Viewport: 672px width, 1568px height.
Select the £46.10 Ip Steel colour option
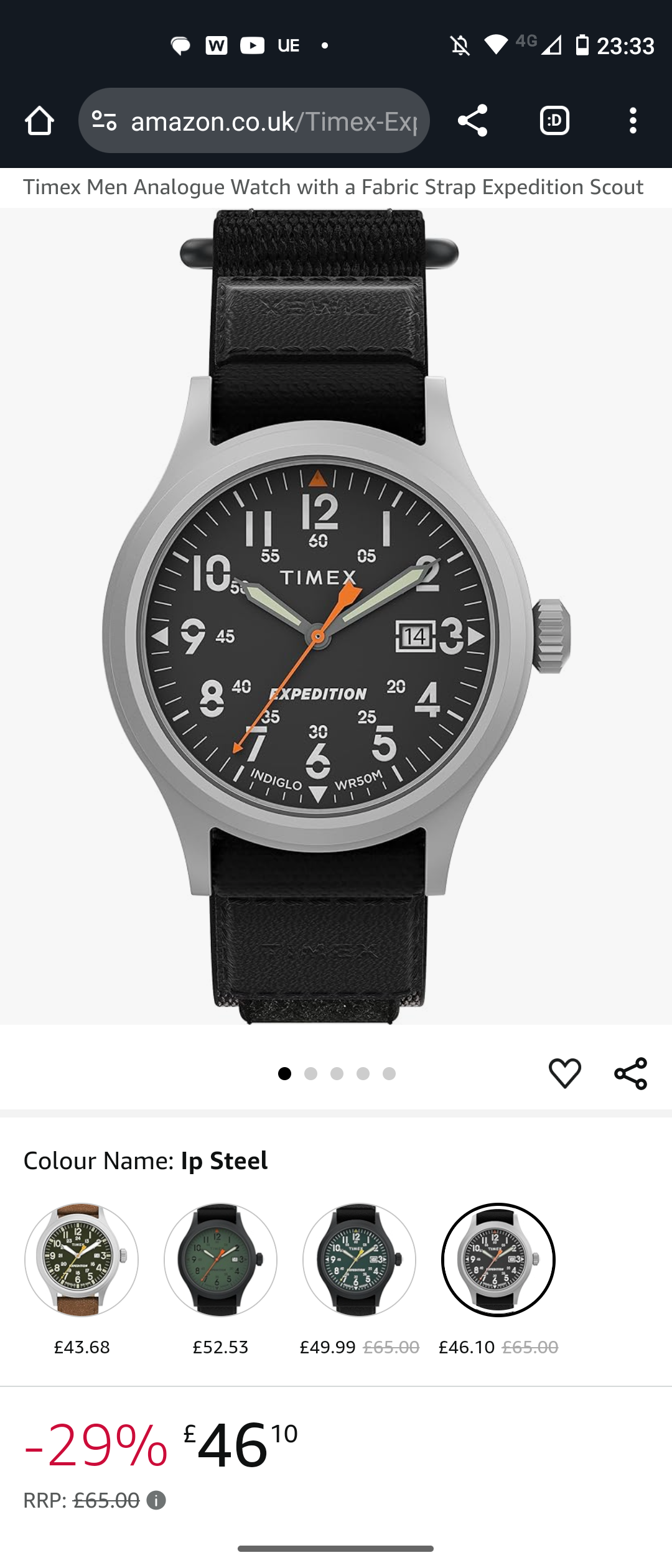pyautogui.click(x=498, y=1260)
